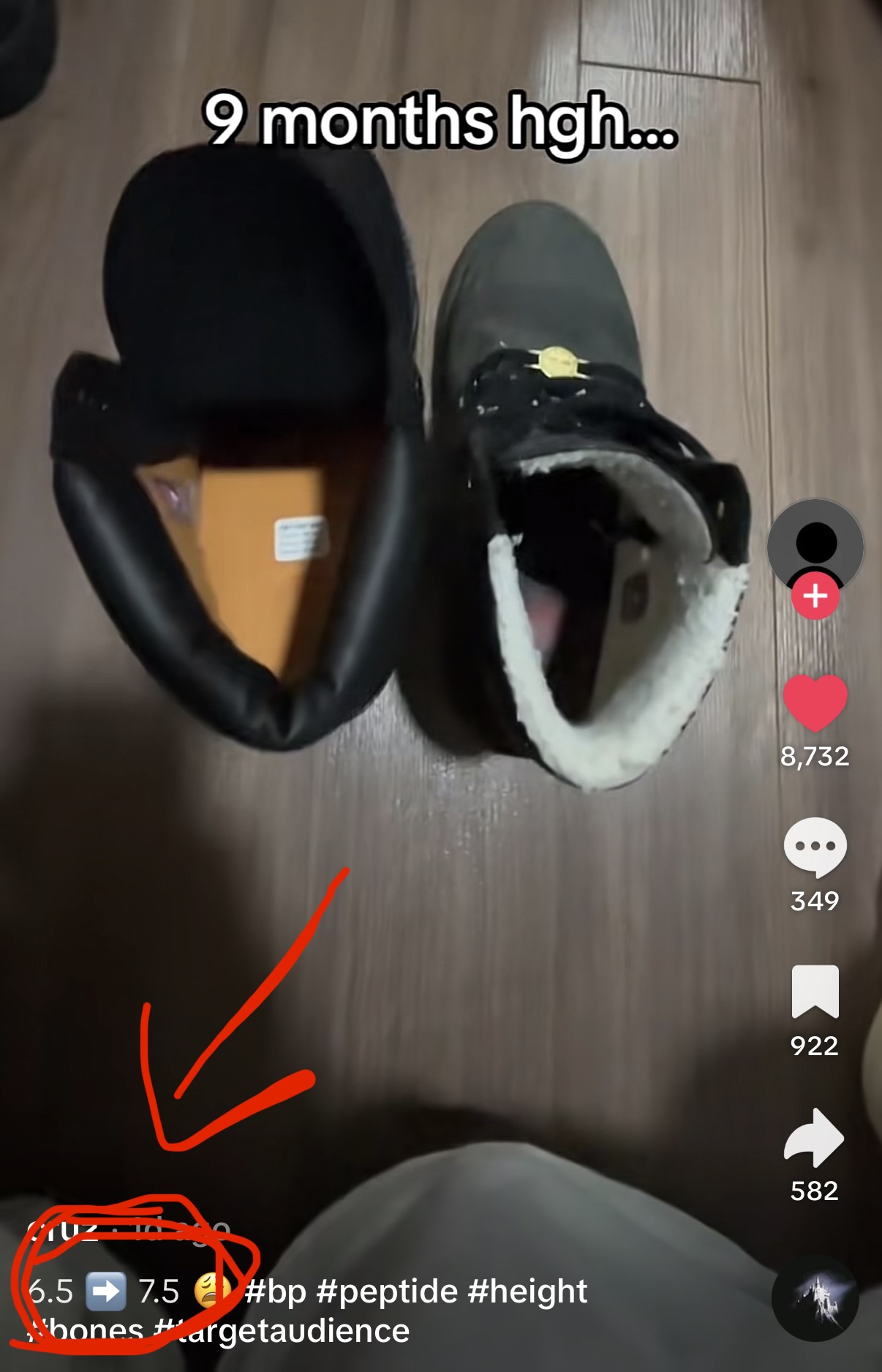Like this video with the heart
The height and width of the screenshot is (1372, 882).
[x=815, y=702]
